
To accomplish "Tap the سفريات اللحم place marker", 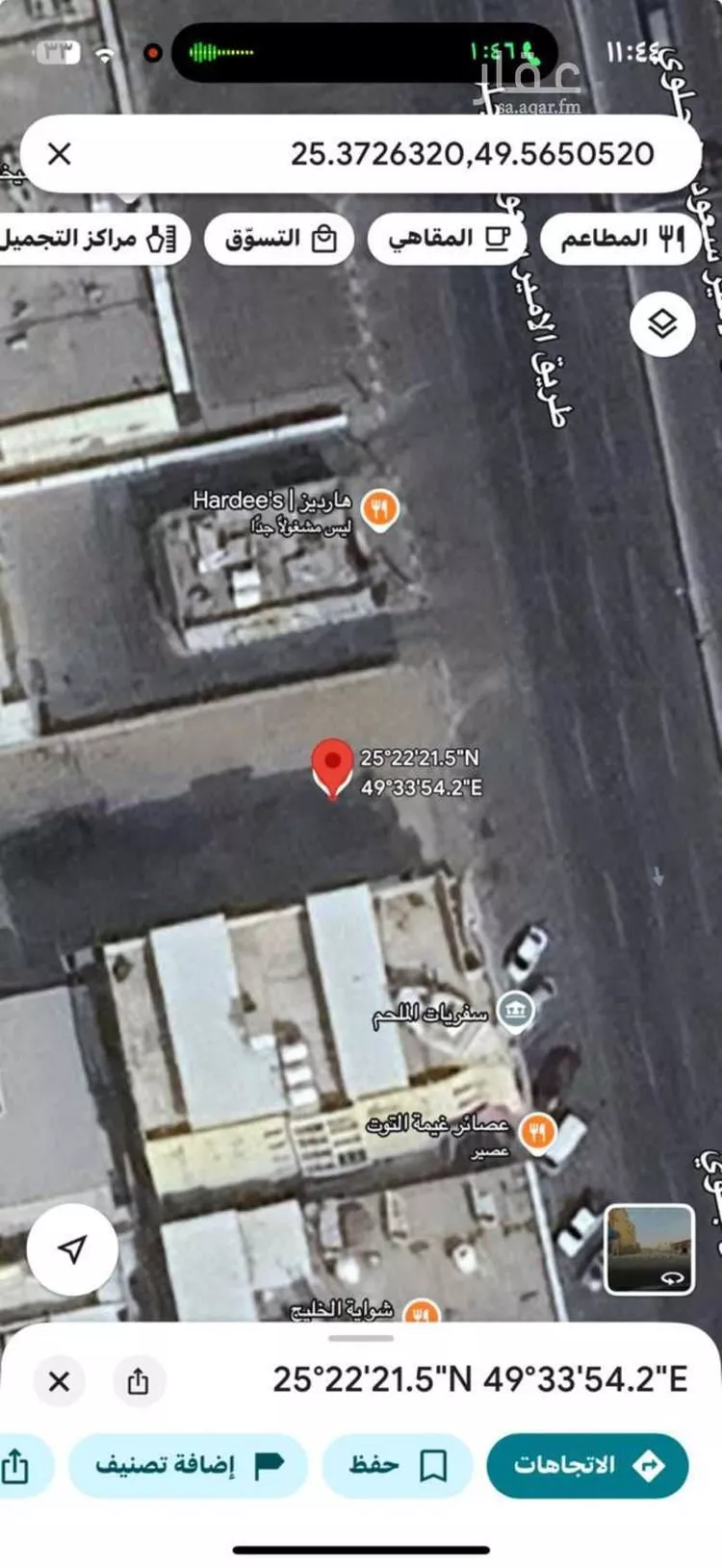I will coord(516,1013).
